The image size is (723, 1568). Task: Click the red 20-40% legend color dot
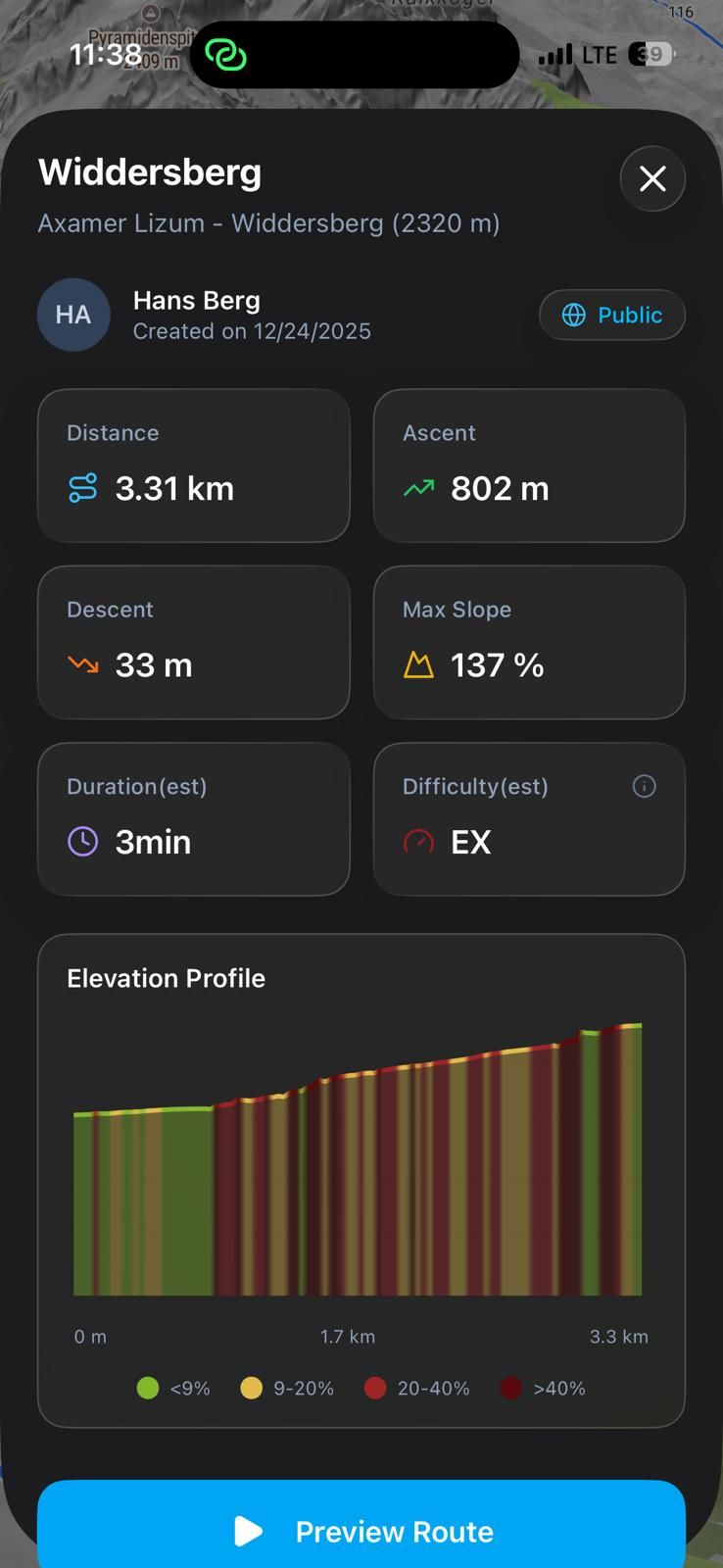click(x=375, y=1388)
